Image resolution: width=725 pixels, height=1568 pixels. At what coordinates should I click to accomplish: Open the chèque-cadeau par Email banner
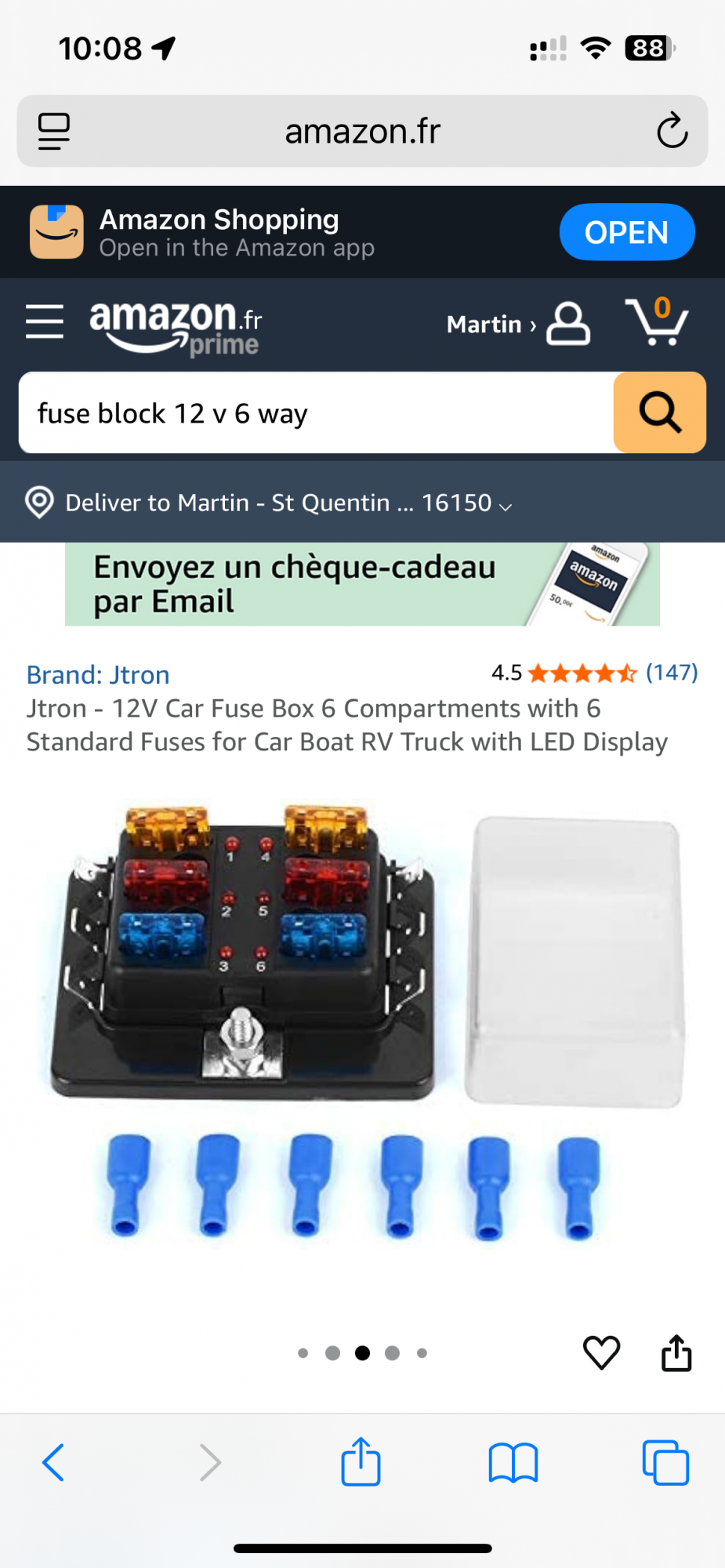coord(362,584)
